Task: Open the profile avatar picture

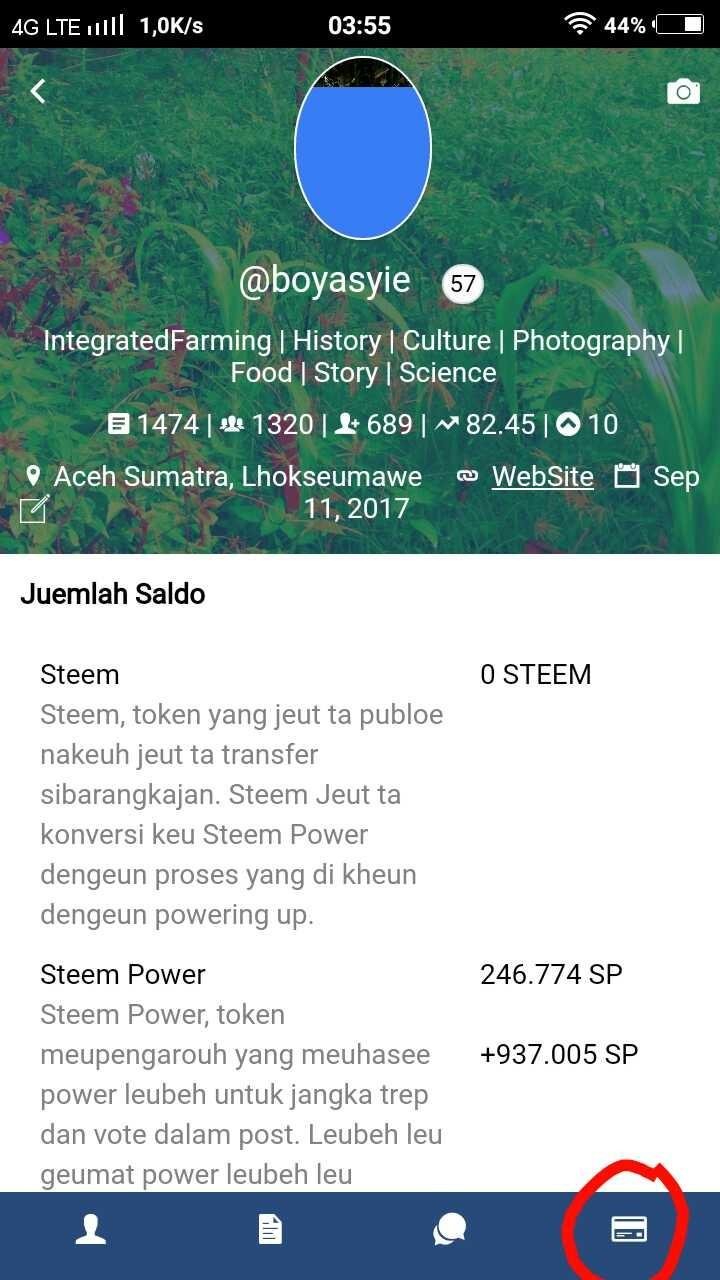Action: [363, 148]
